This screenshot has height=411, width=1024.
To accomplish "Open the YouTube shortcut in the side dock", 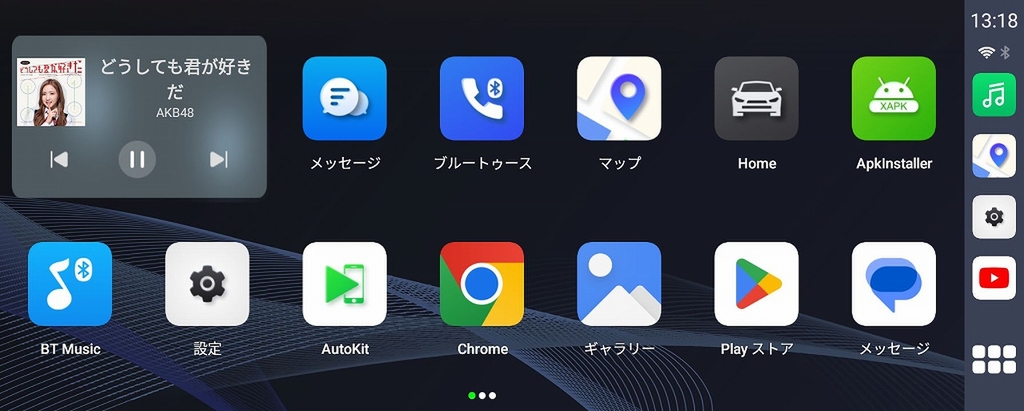I will click(994, 278).
